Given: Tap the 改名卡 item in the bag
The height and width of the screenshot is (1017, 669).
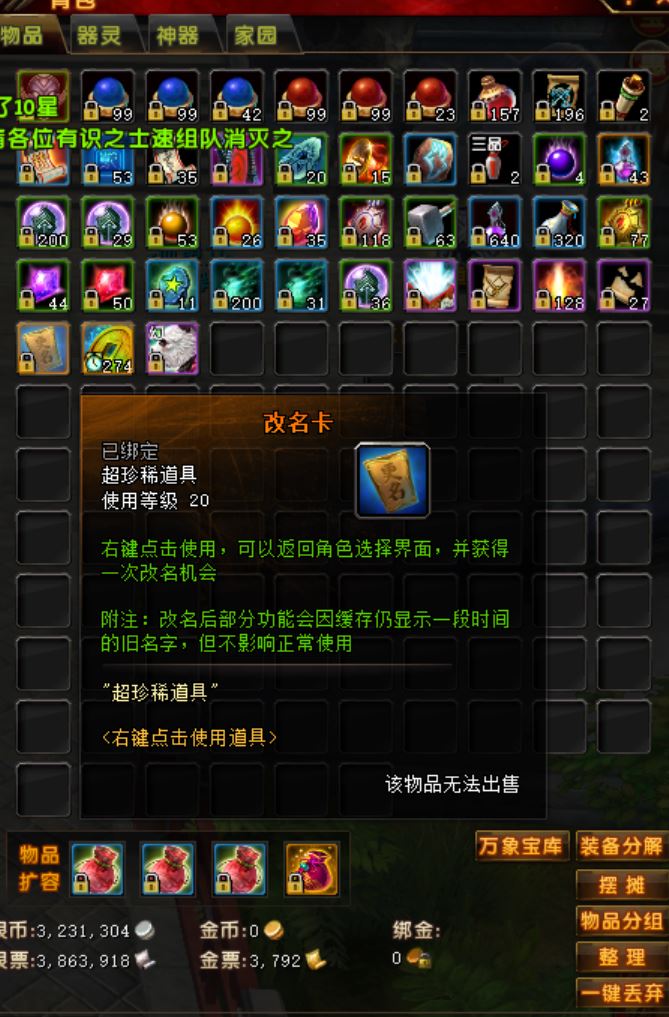Looking at the screenshot, I should (x=43, y=348).
